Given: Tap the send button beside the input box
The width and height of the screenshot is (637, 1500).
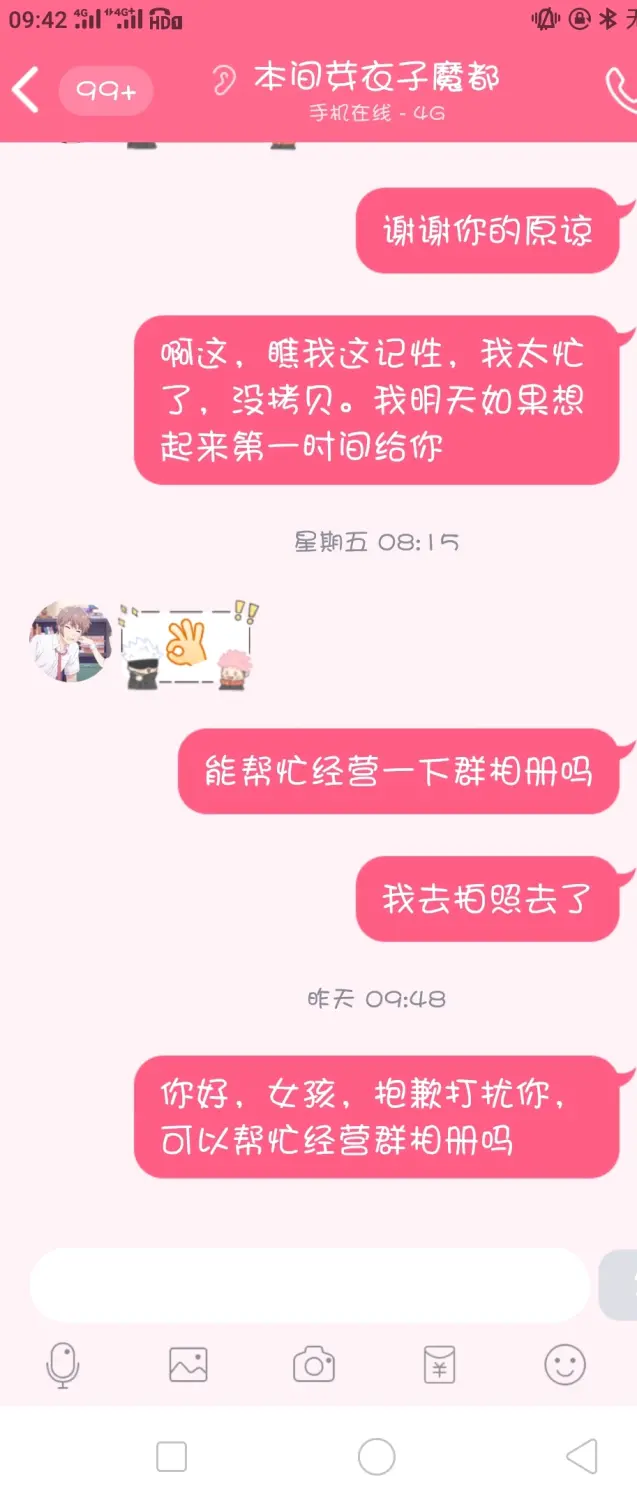Looking at the screenshot, I should pyautogui.click(x=619, y=1285).
